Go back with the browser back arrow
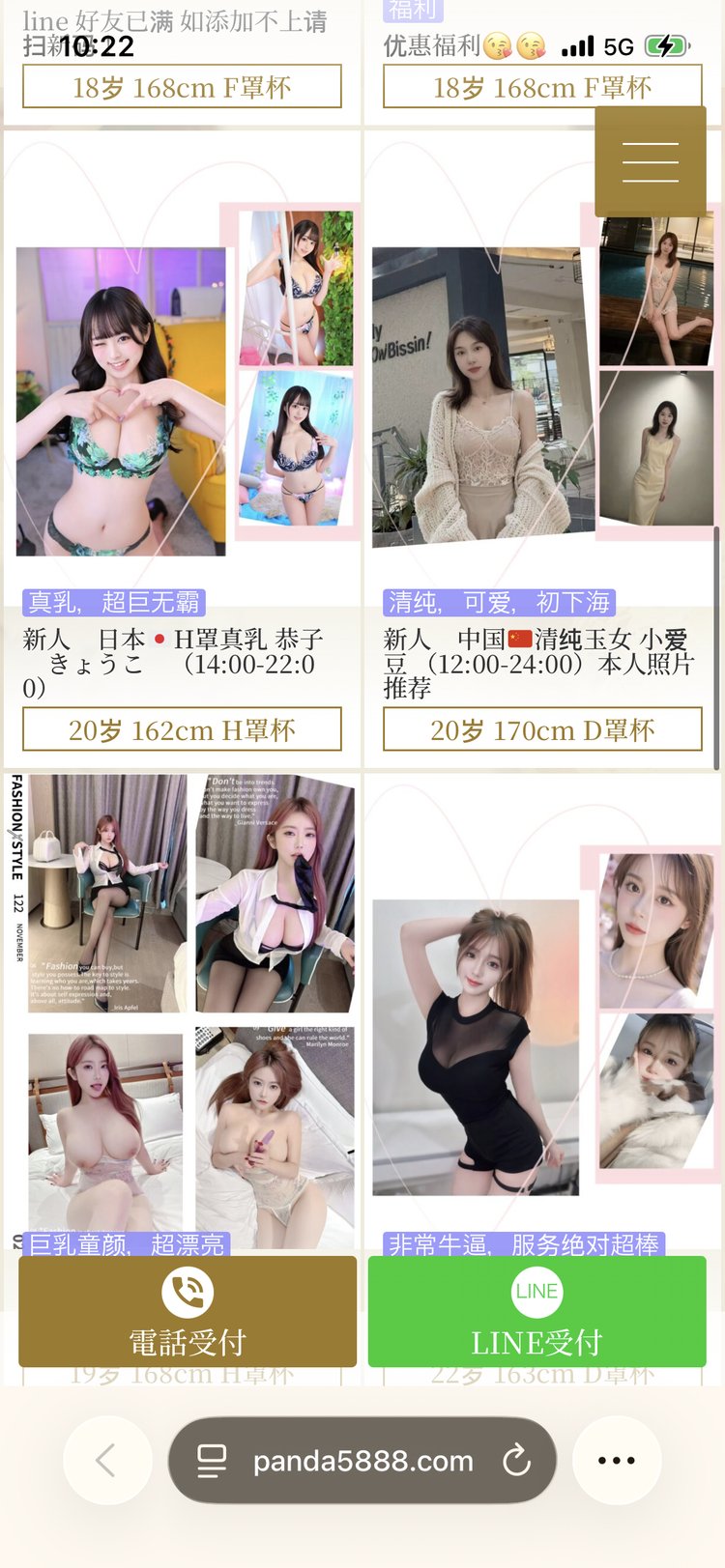 [106, 1460]
